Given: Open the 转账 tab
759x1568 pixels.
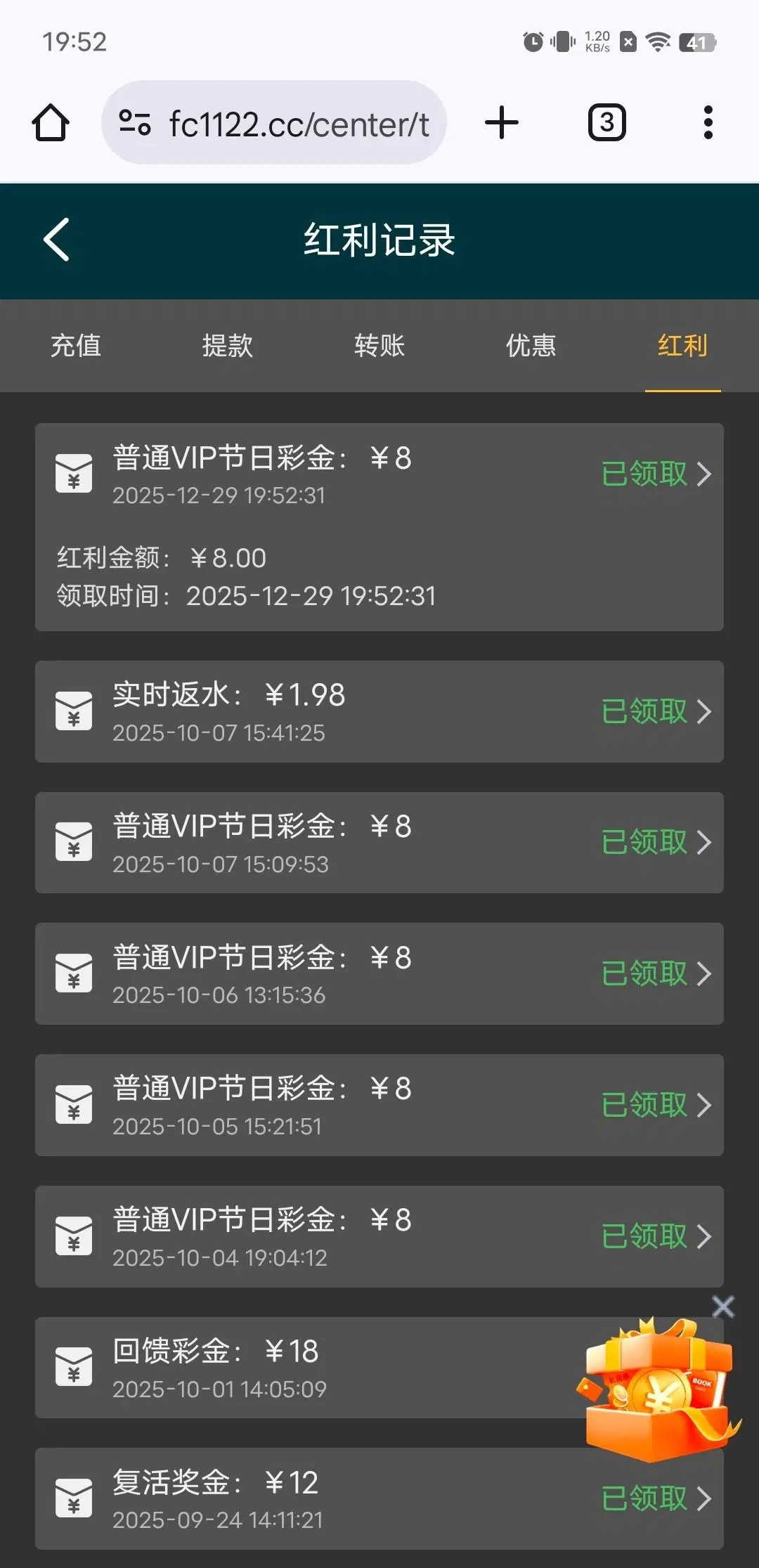Looking at the screenshot, I should coord(379,346).
